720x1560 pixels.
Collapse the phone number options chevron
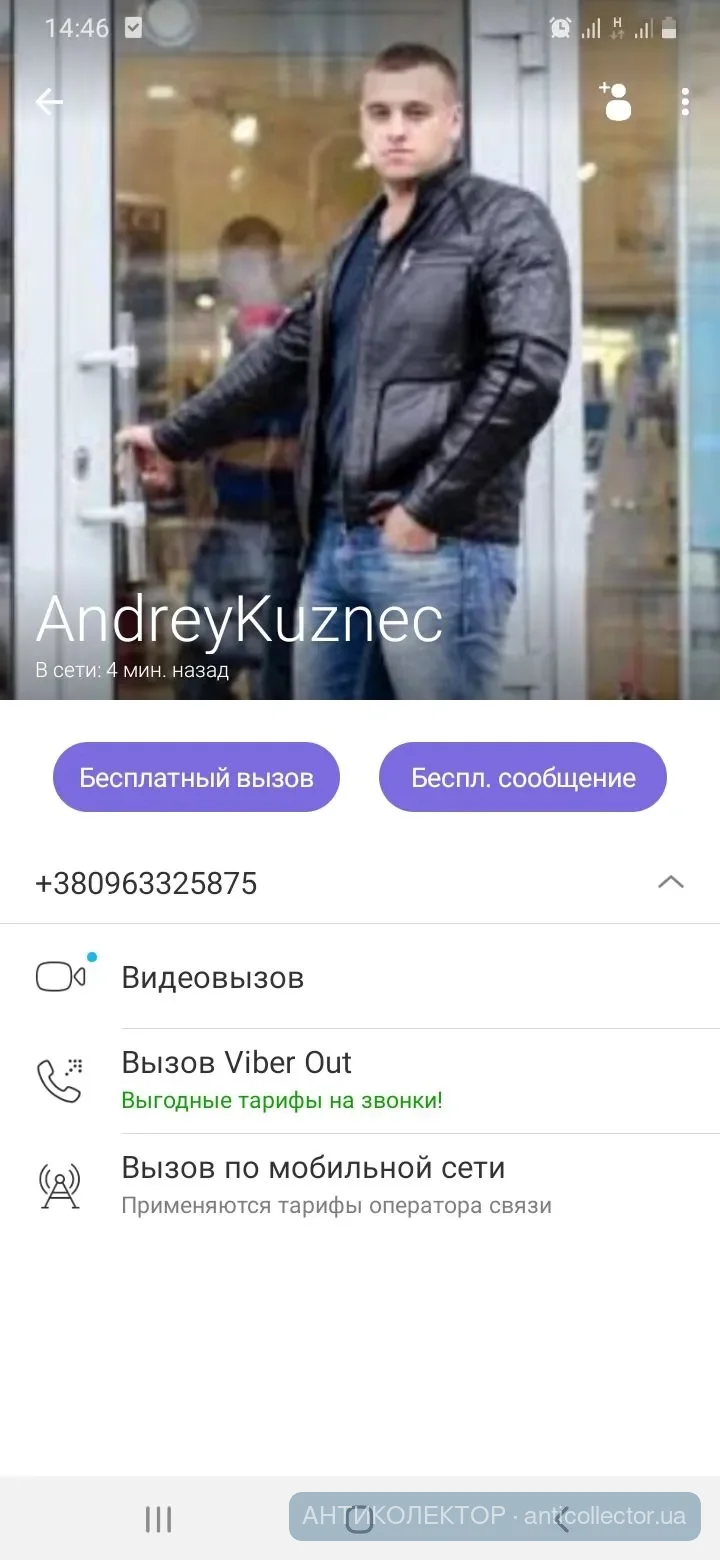click(x=670, y=882)
